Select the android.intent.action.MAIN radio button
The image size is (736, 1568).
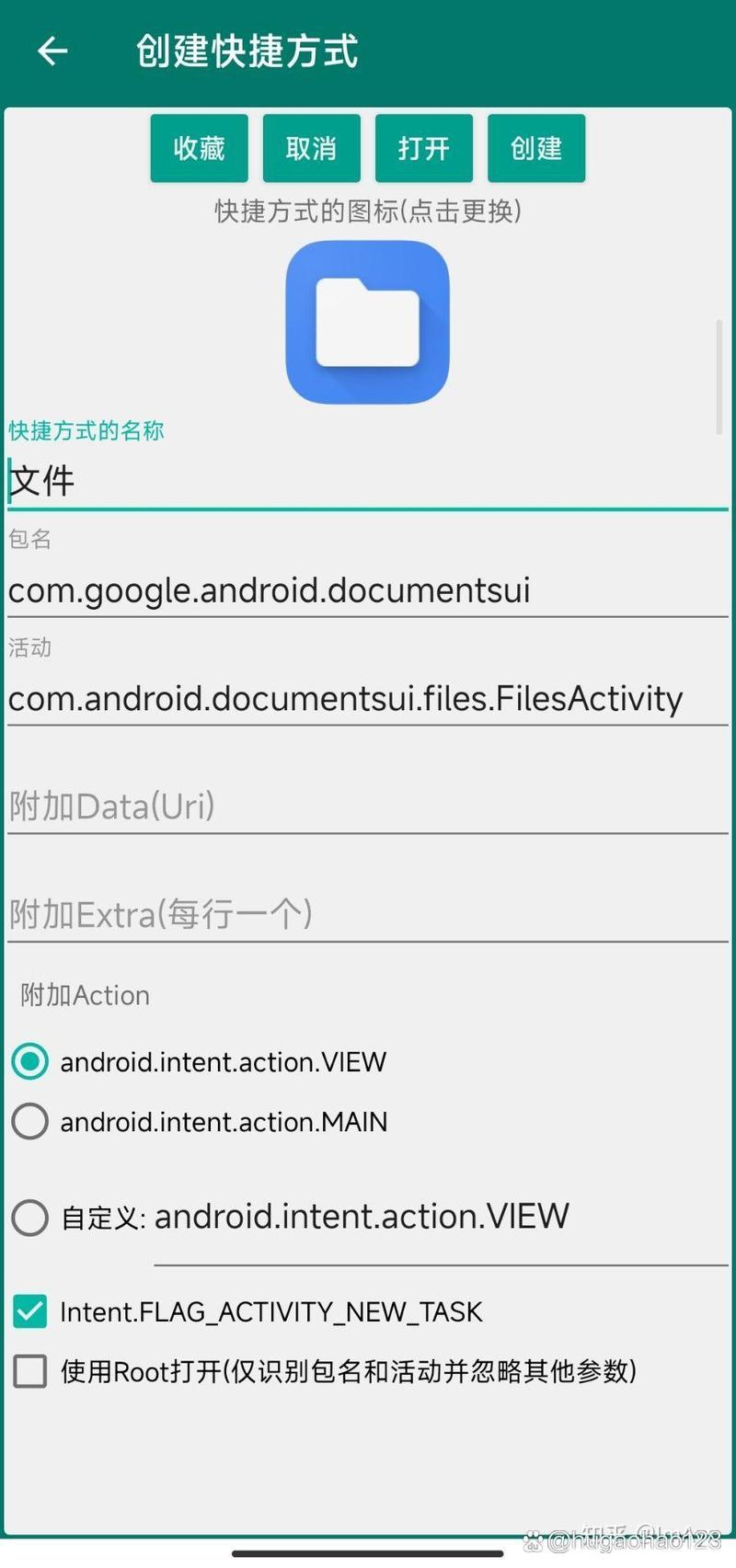(x=29, y=1120)
